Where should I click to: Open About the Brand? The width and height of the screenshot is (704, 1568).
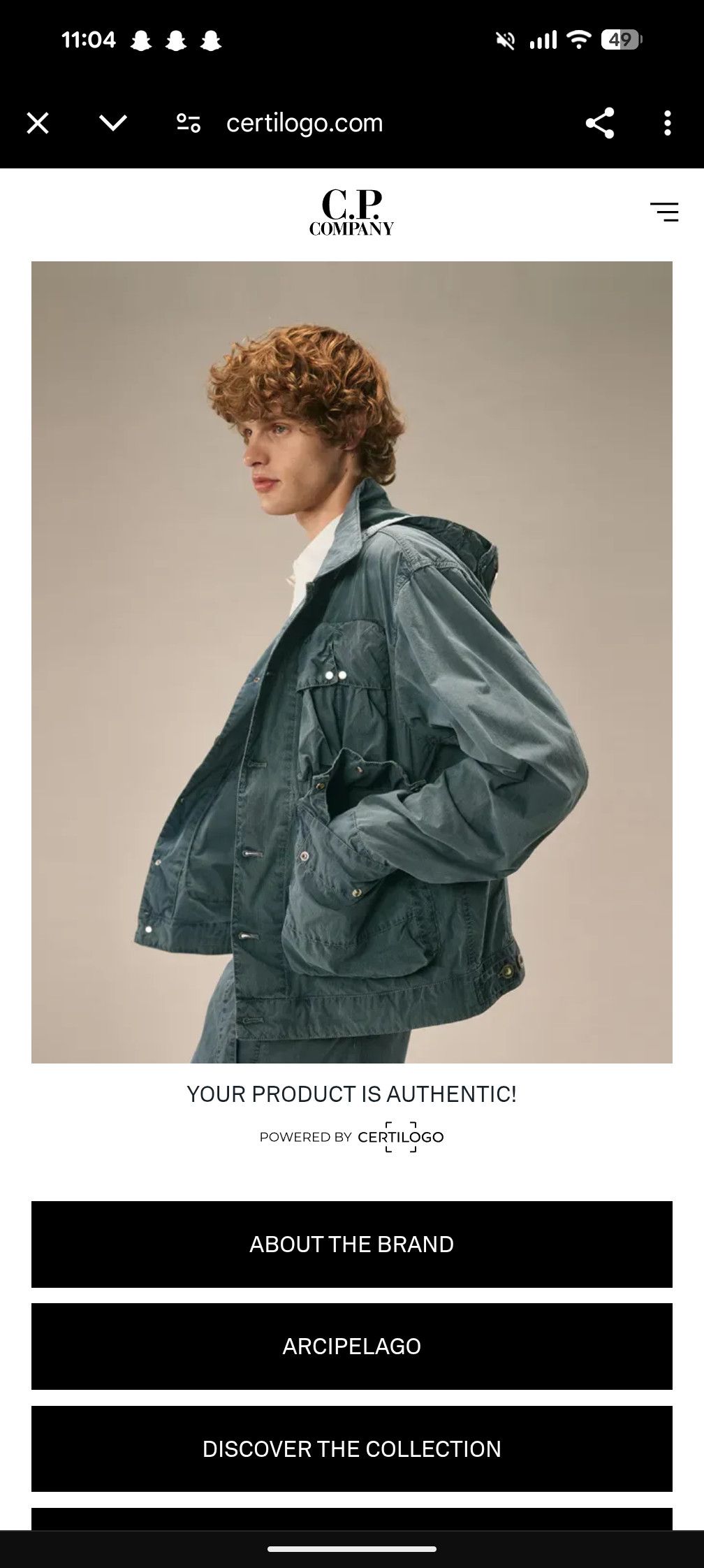pyautogui.click(x=352, y=1244)
